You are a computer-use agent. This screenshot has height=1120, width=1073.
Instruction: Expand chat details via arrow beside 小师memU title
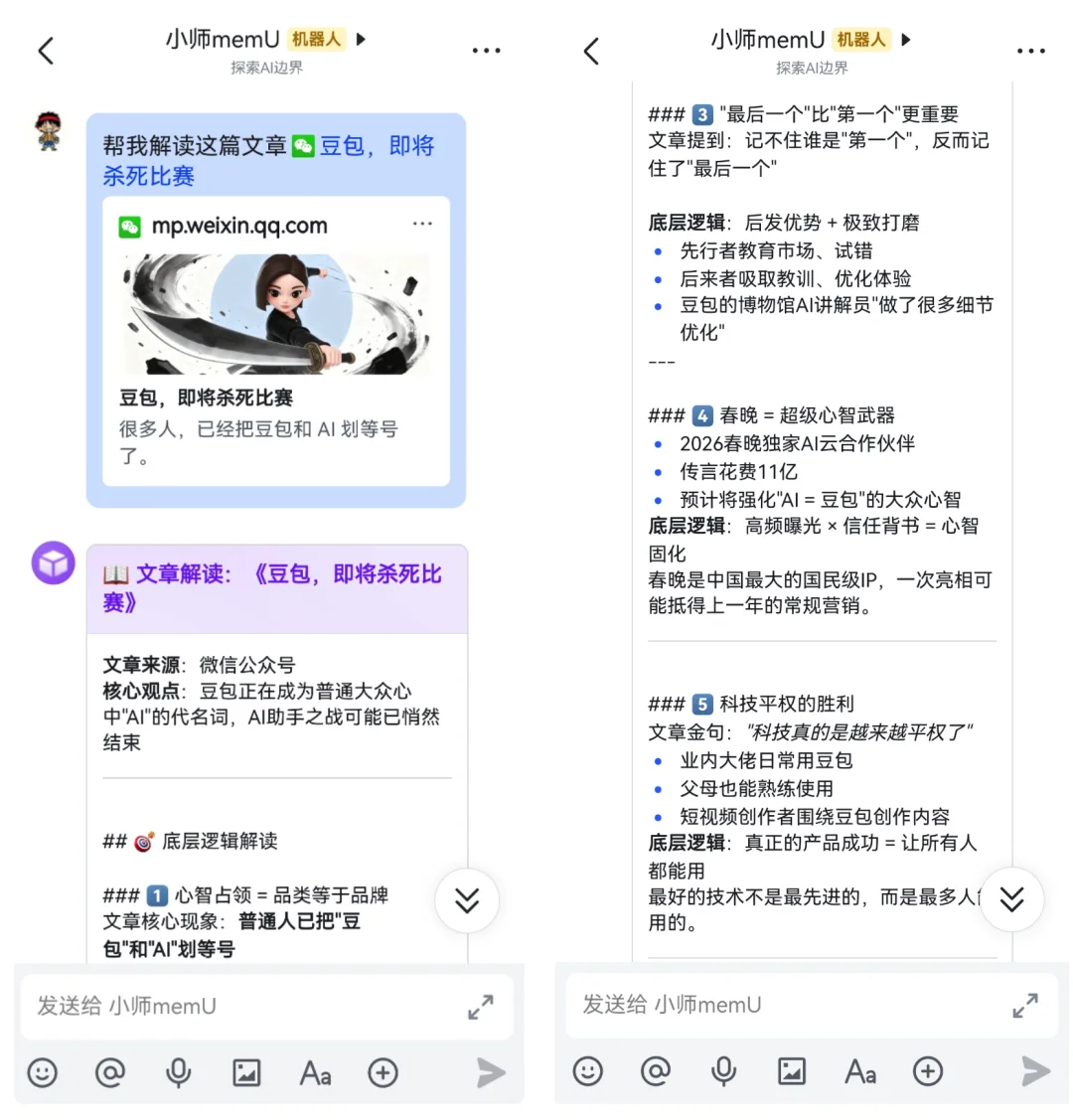(360, 40)
